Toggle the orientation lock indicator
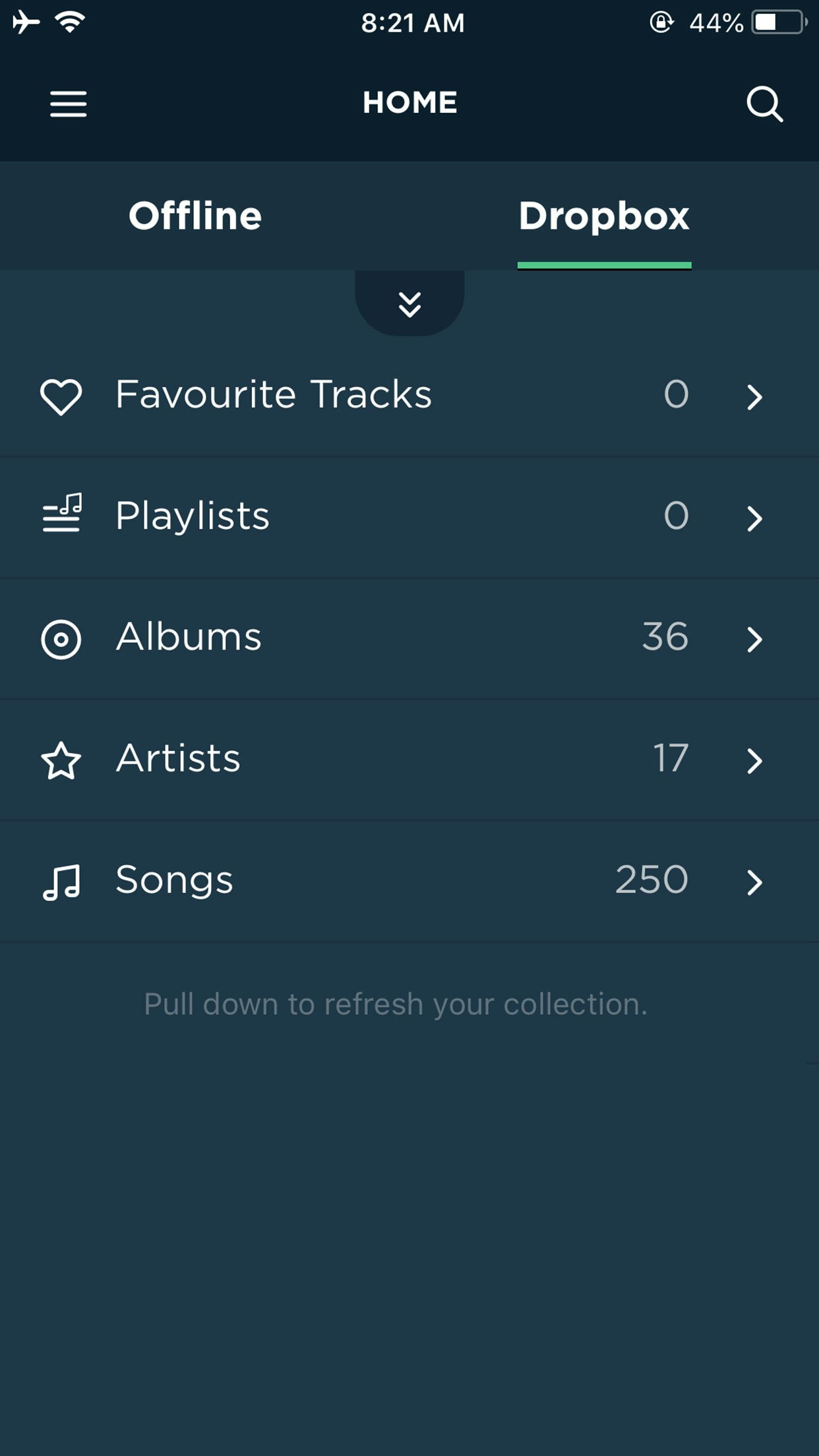Viewport: 819px width, 1456px height. [661, 22]
